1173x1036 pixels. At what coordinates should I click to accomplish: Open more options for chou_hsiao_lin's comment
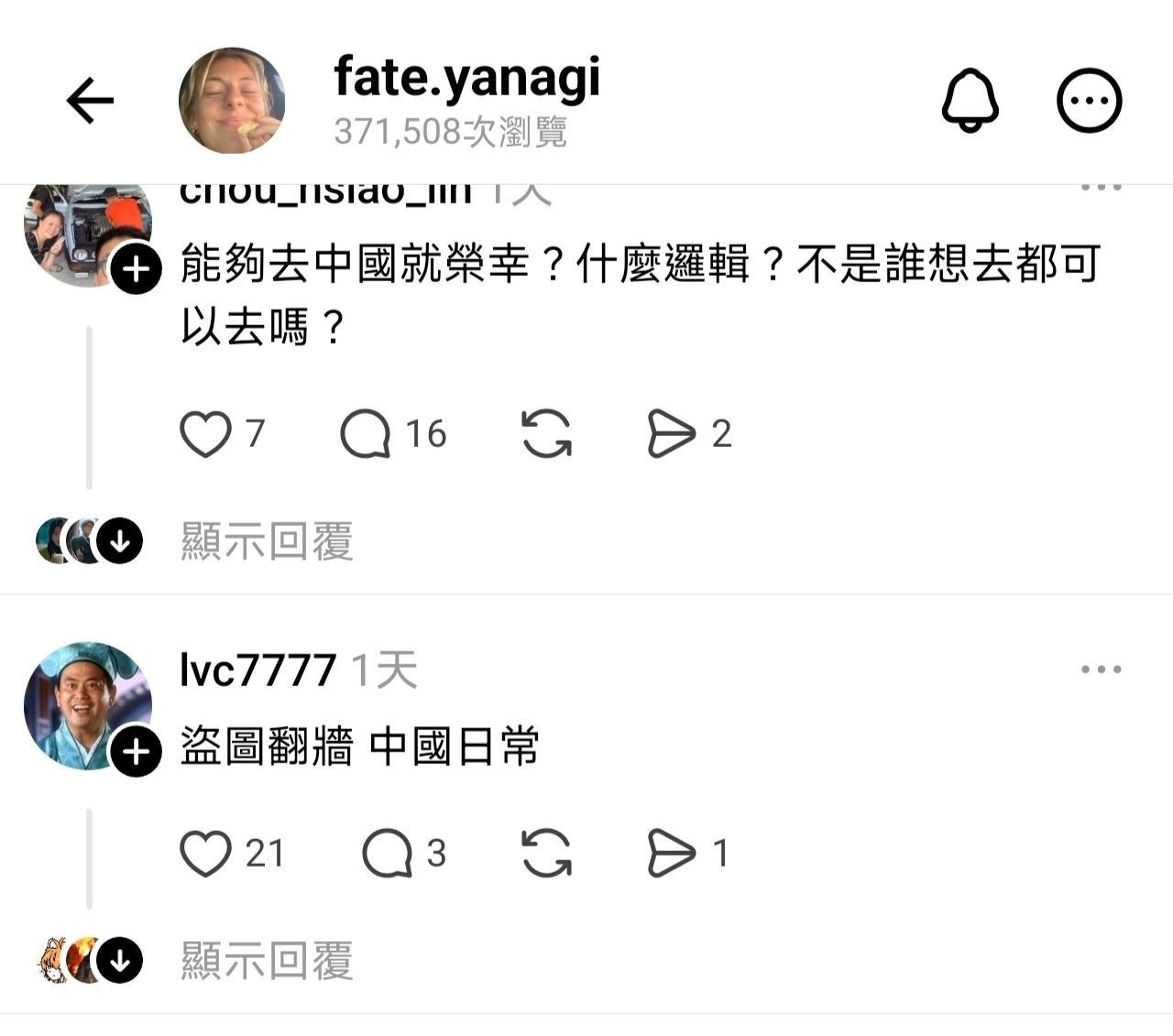[x=1101, y=188]
